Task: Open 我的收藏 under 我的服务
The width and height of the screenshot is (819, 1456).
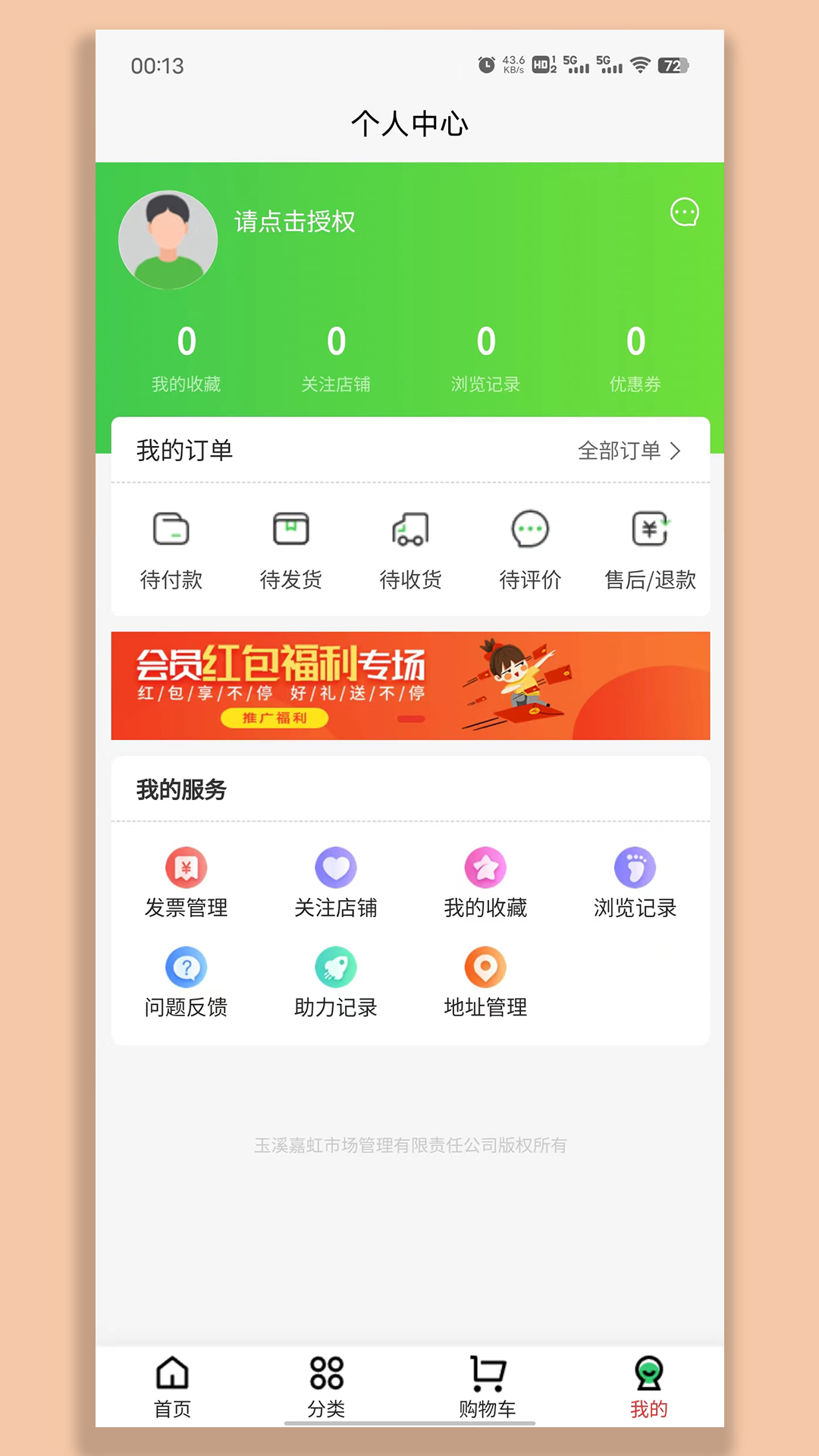Action: click(485, 882)
